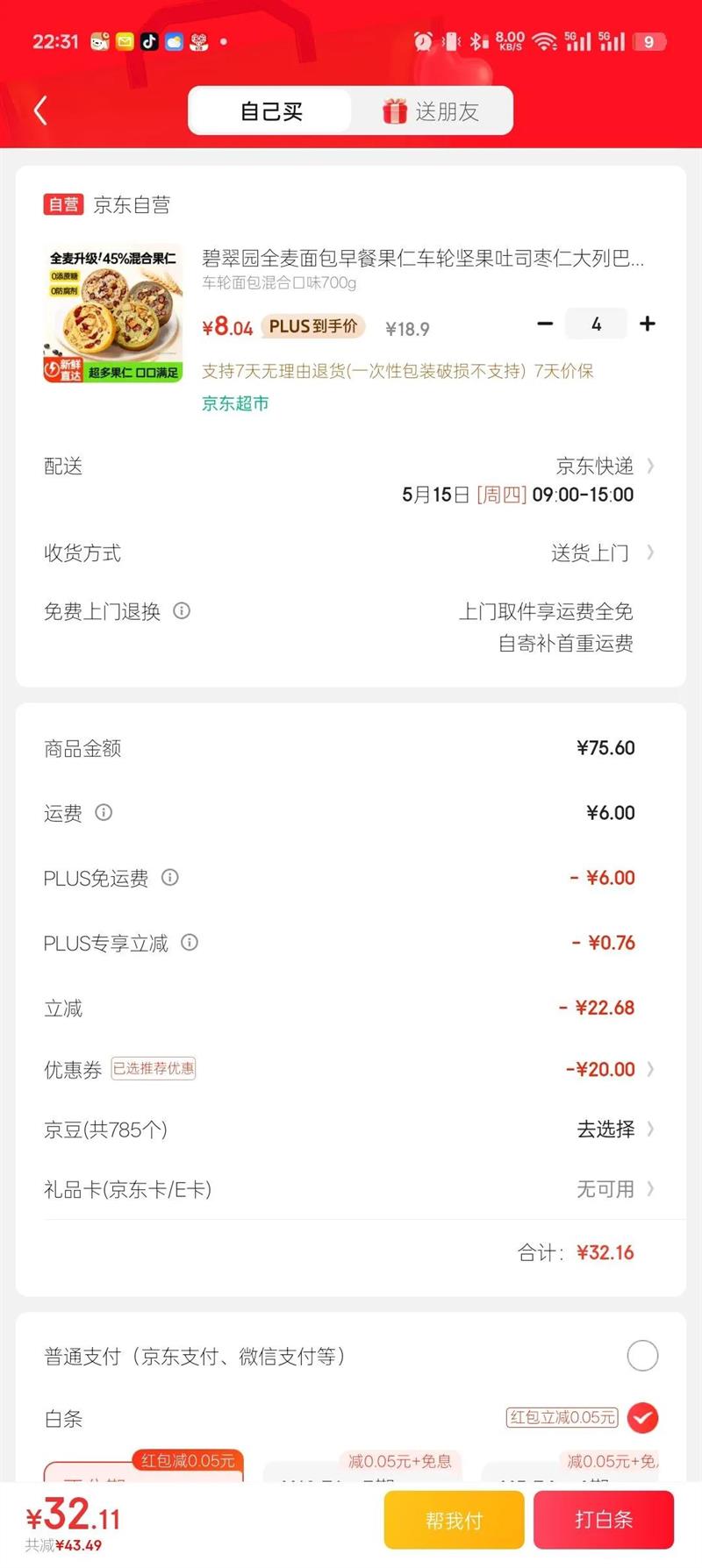
Task: Pay with the 打白条 button
Action: (604, 1520)
